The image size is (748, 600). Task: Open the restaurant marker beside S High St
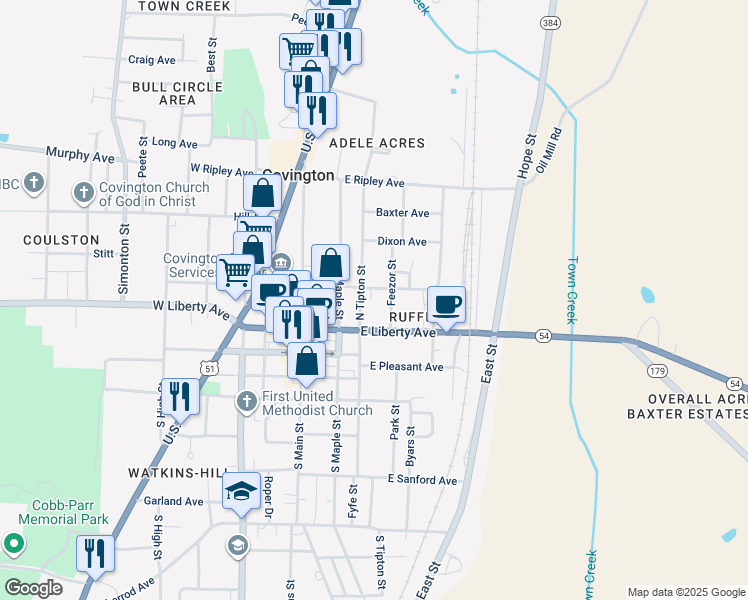[x=180, y=396]
